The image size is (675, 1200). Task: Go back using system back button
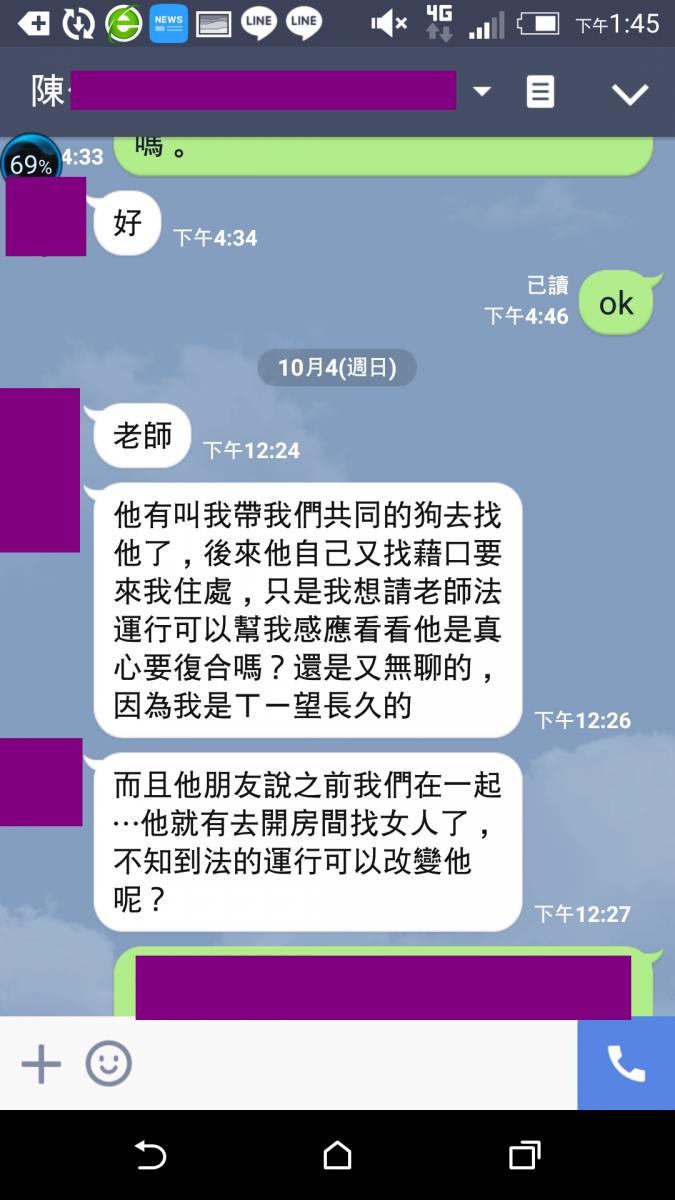[150, 1156]
